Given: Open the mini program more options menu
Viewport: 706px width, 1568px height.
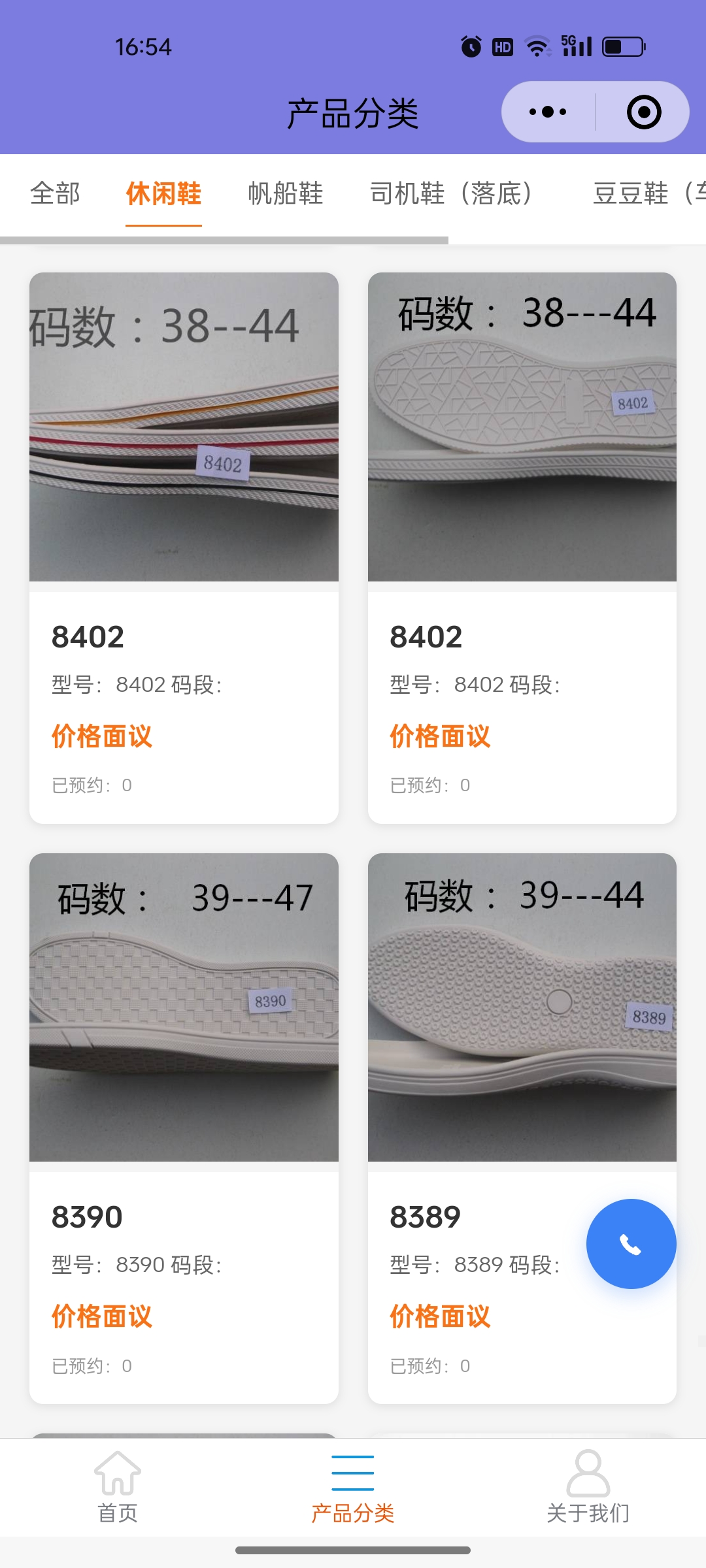Looking at the screenshot, I should point(548,112).
